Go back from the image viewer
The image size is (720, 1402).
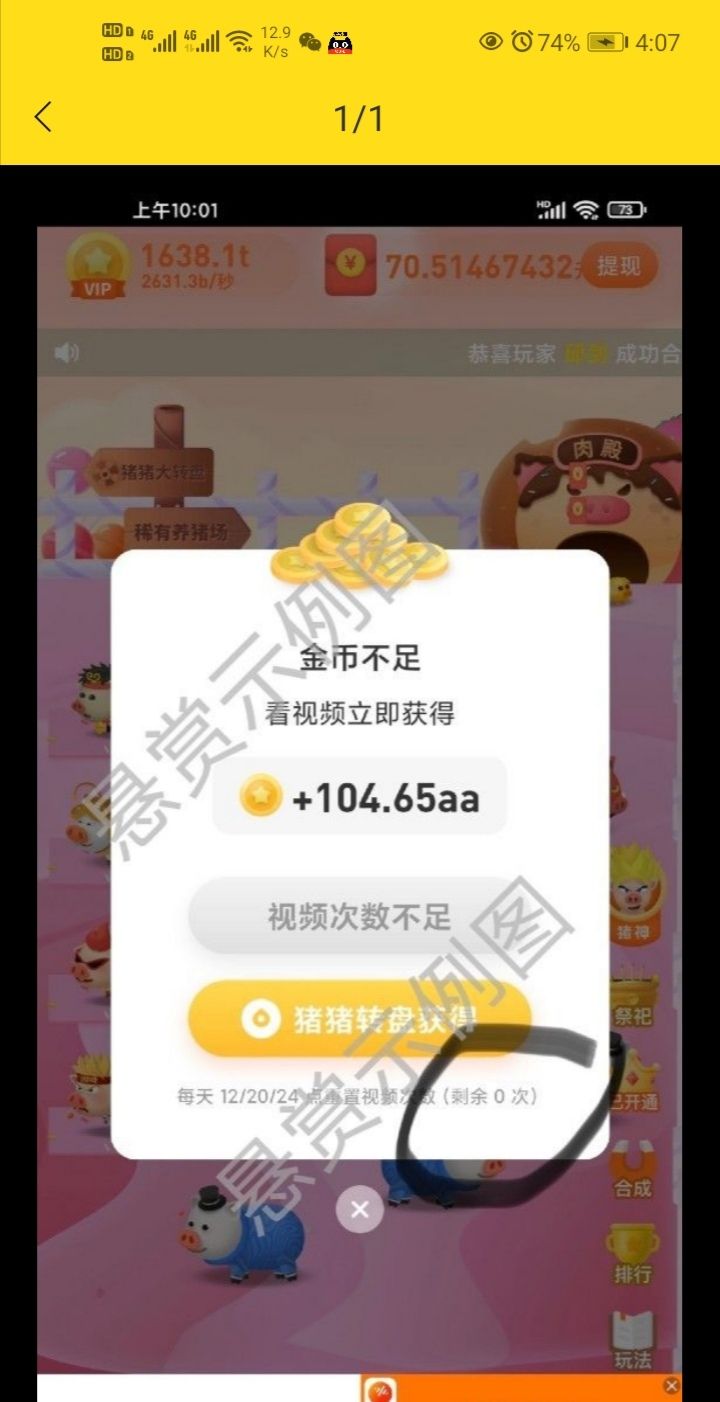click(42, 118)
